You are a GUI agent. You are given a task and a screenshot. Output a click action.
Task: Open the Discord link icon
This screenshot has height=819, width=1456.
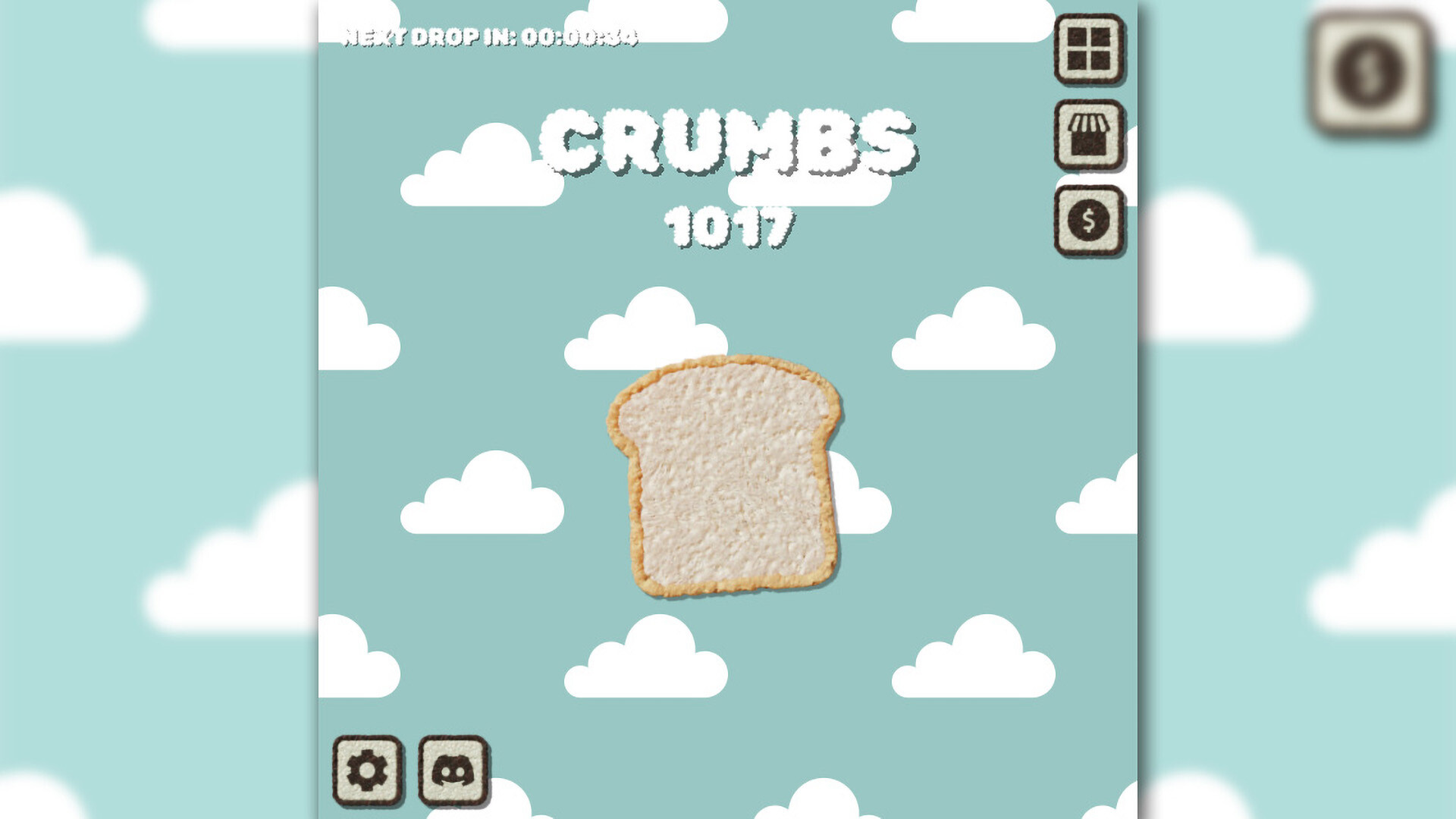(453, 770)
